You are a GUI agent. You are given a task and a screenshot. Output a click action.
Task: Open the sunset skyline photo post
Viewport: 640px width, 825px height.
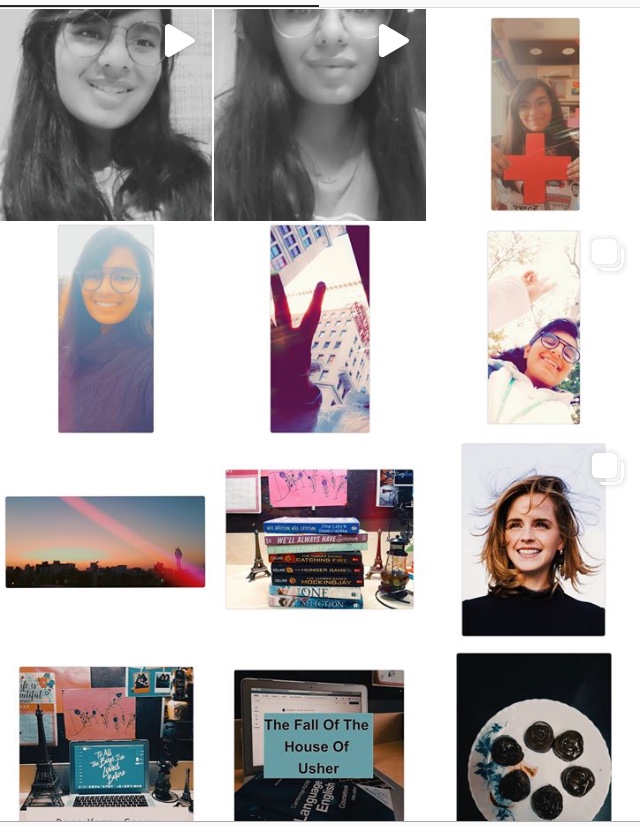coord(105,541)
